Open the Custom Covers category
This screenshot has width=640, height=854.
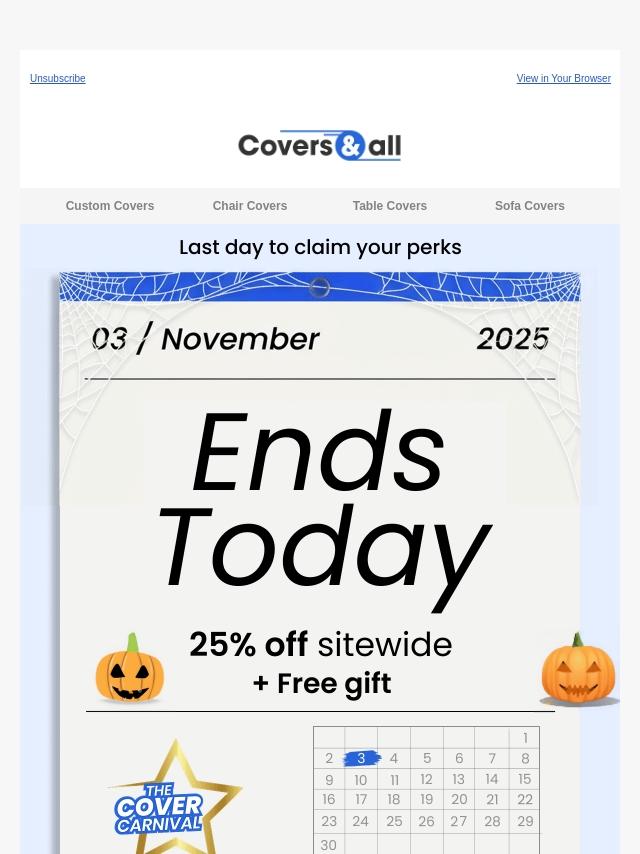point(110,206)
